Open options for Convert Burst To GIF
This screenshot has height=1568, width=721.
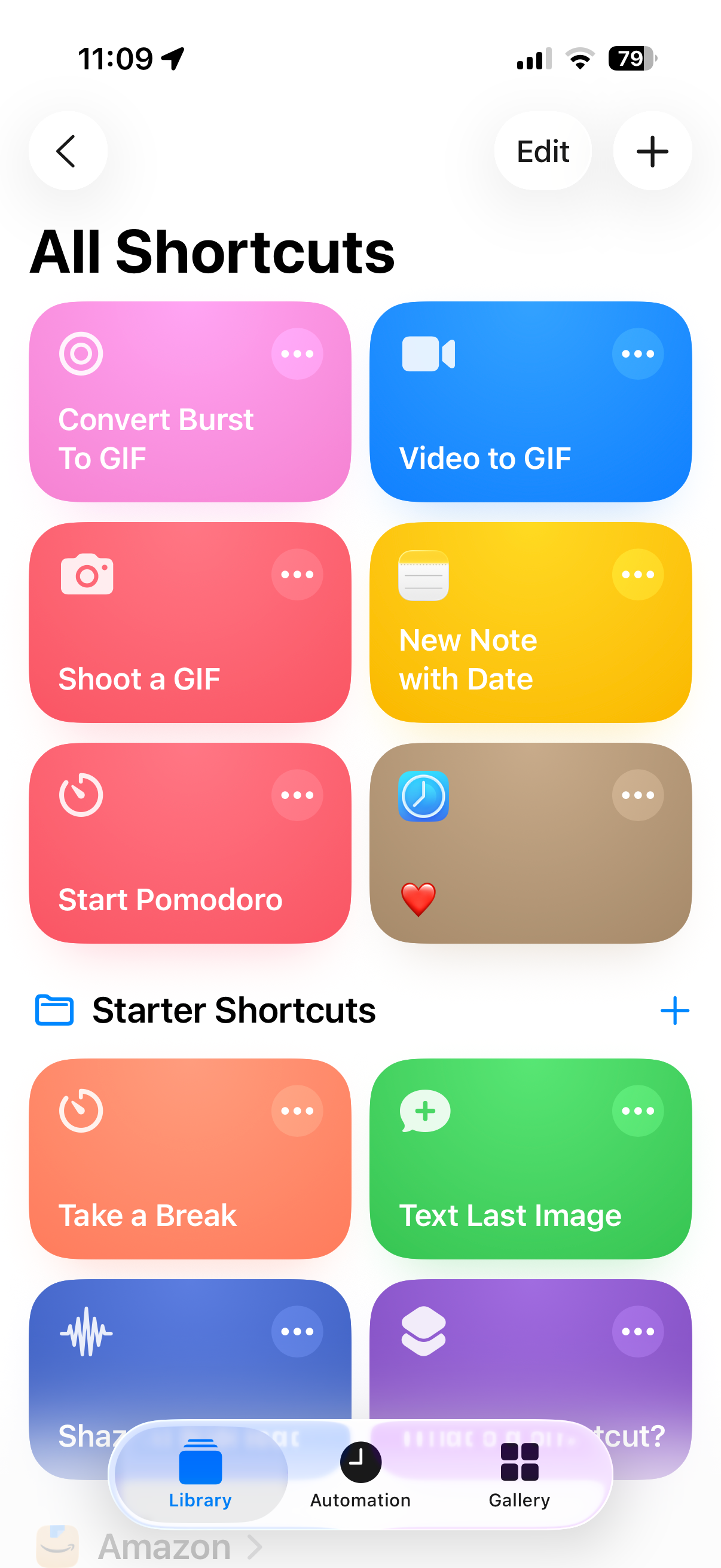tap(297, 354)
